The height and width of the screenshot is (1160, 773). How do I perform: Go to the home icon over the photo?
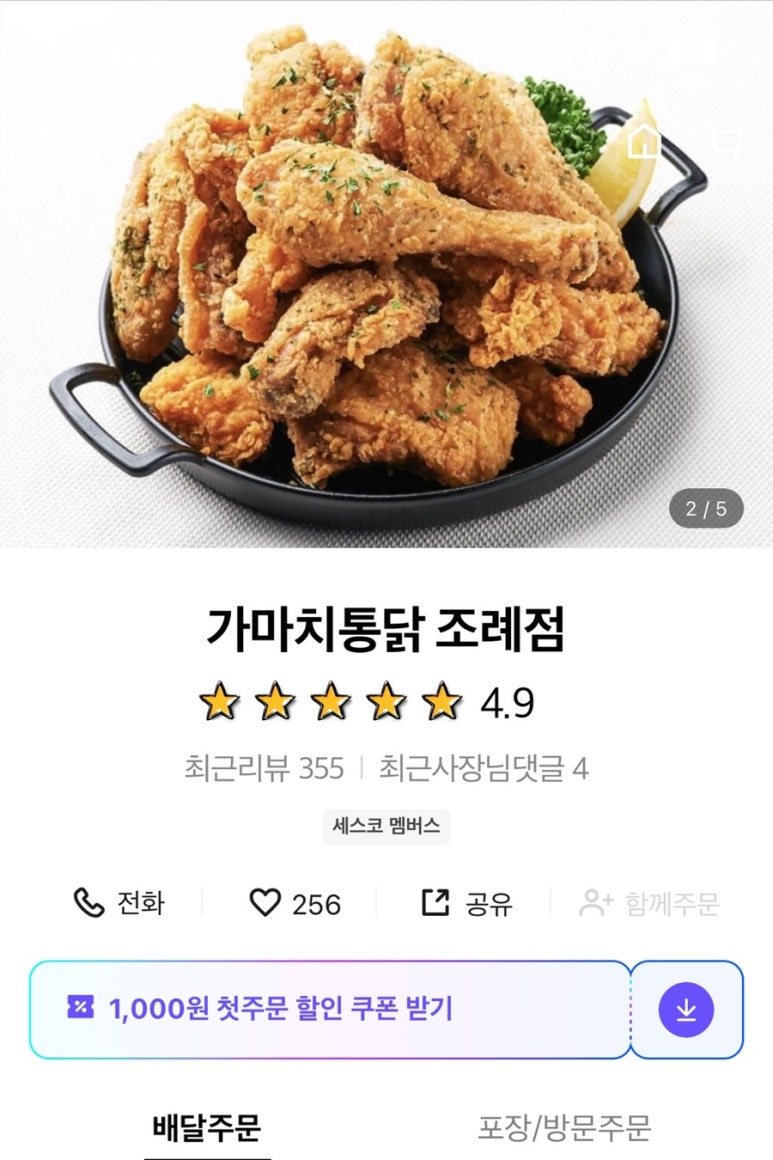coord(644,142)
